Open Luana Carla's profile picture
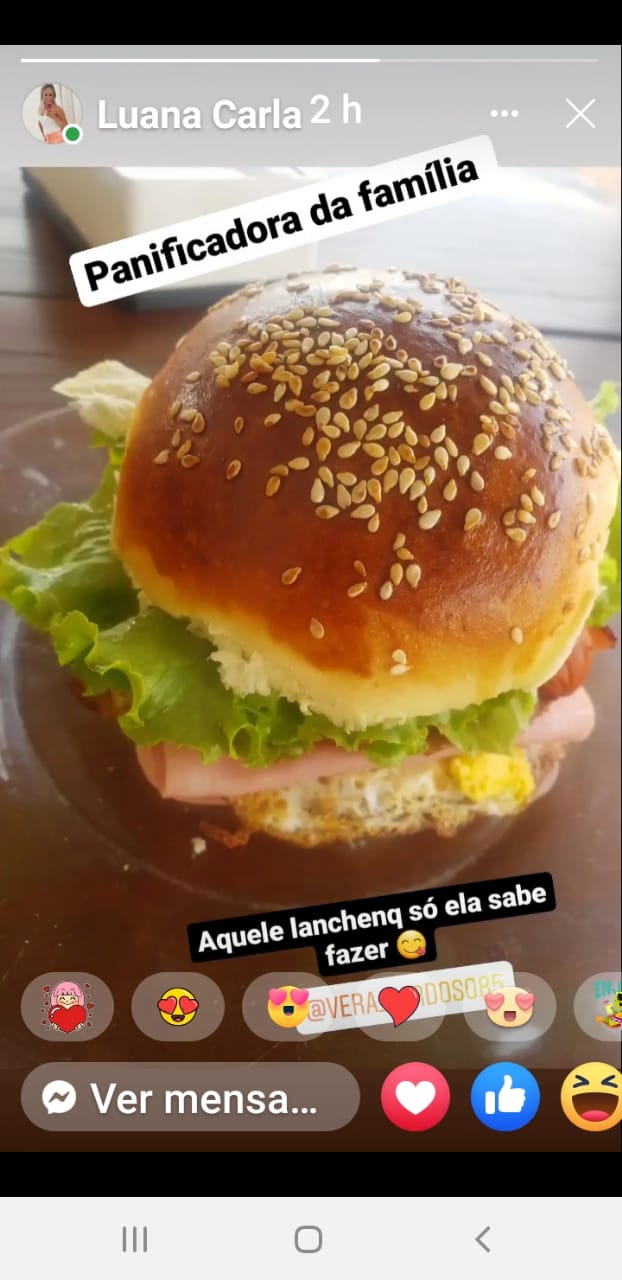This screenshot has width=622, height=1280. coord(51,113)
